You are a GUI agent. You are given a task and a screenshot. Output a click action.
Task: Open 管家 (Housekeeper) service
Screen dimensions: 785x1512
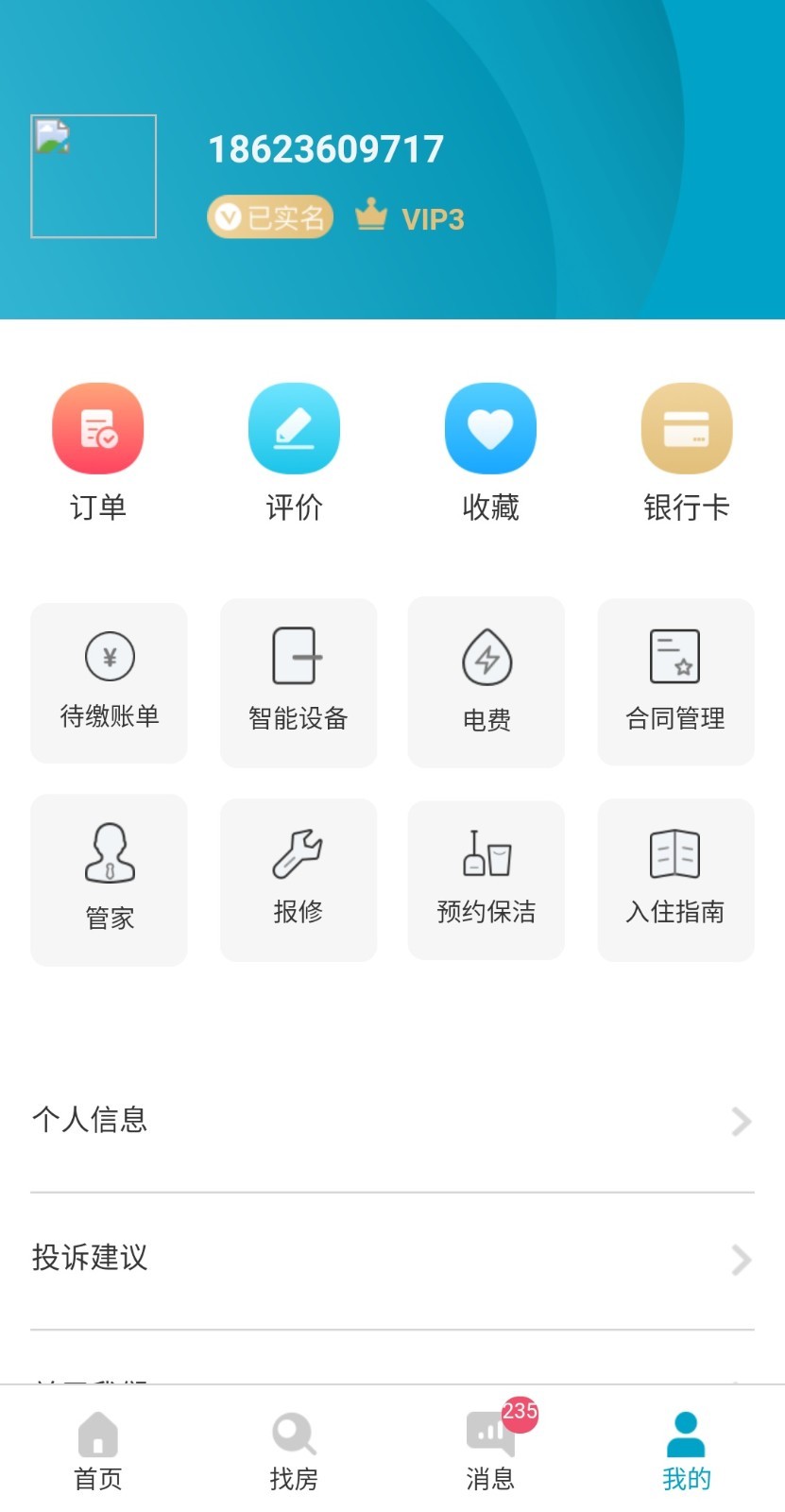coord(109,879)
